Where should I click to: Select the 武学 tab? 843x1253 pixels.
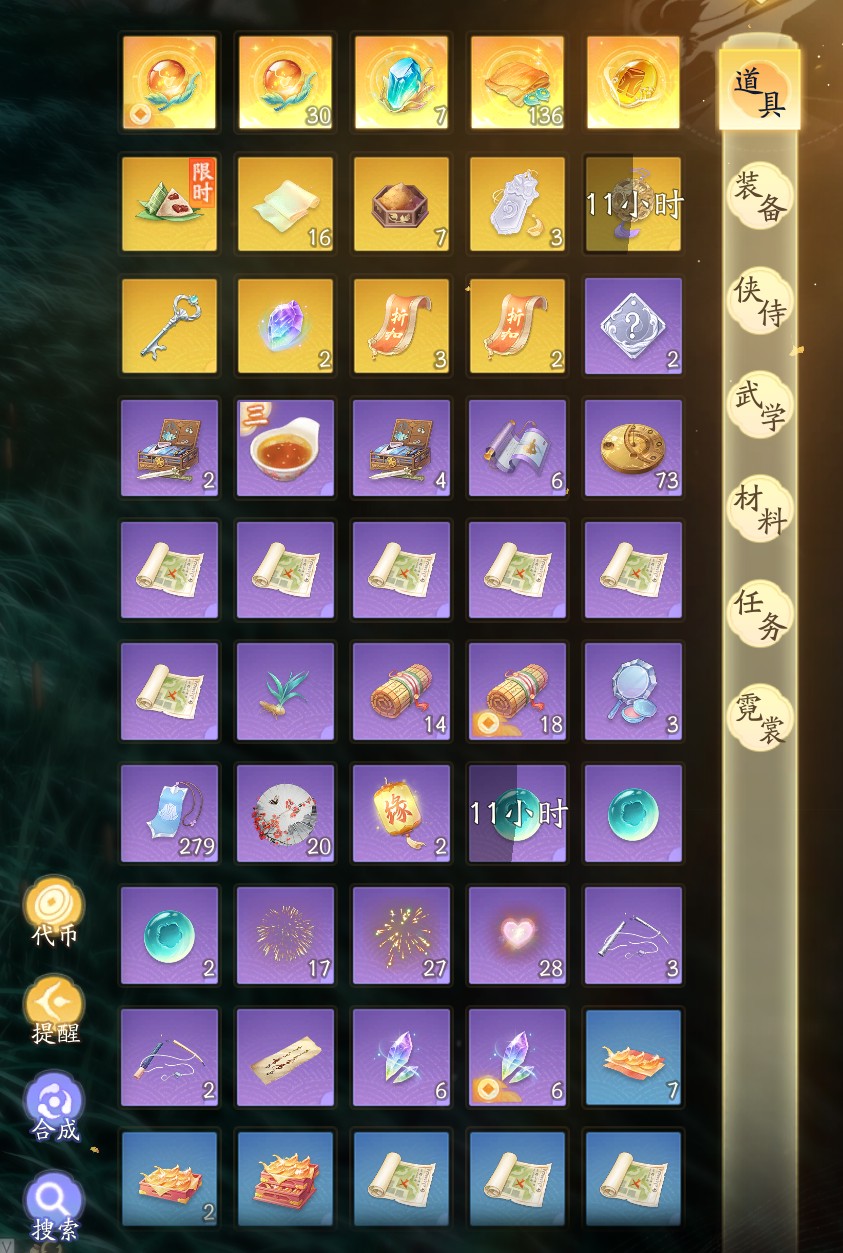pyautogui.click(x=759, y=405)
